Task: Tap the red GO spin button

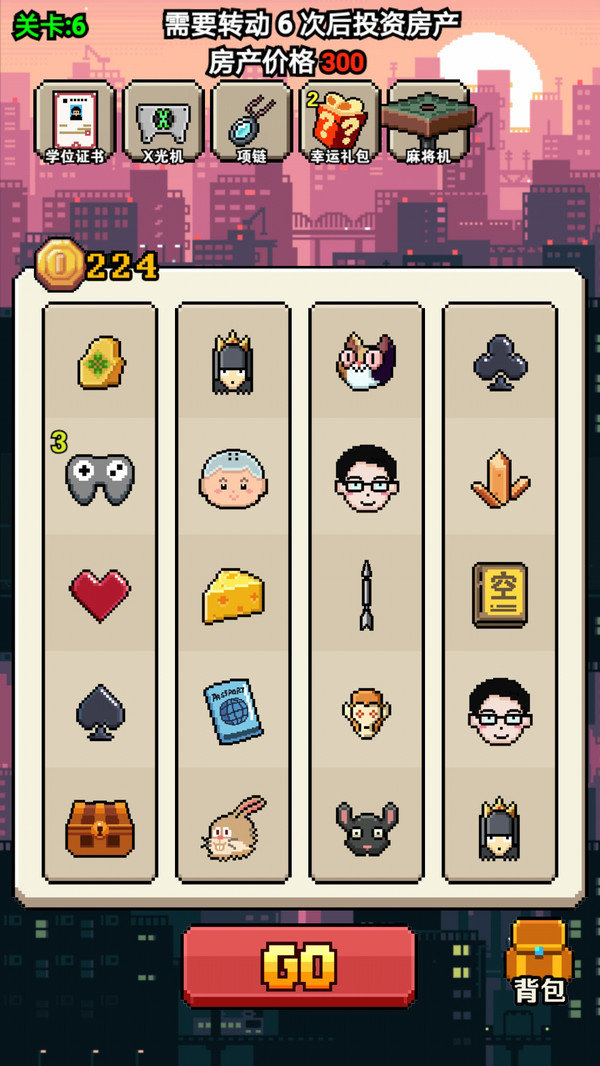Action: tap(298, 966)
